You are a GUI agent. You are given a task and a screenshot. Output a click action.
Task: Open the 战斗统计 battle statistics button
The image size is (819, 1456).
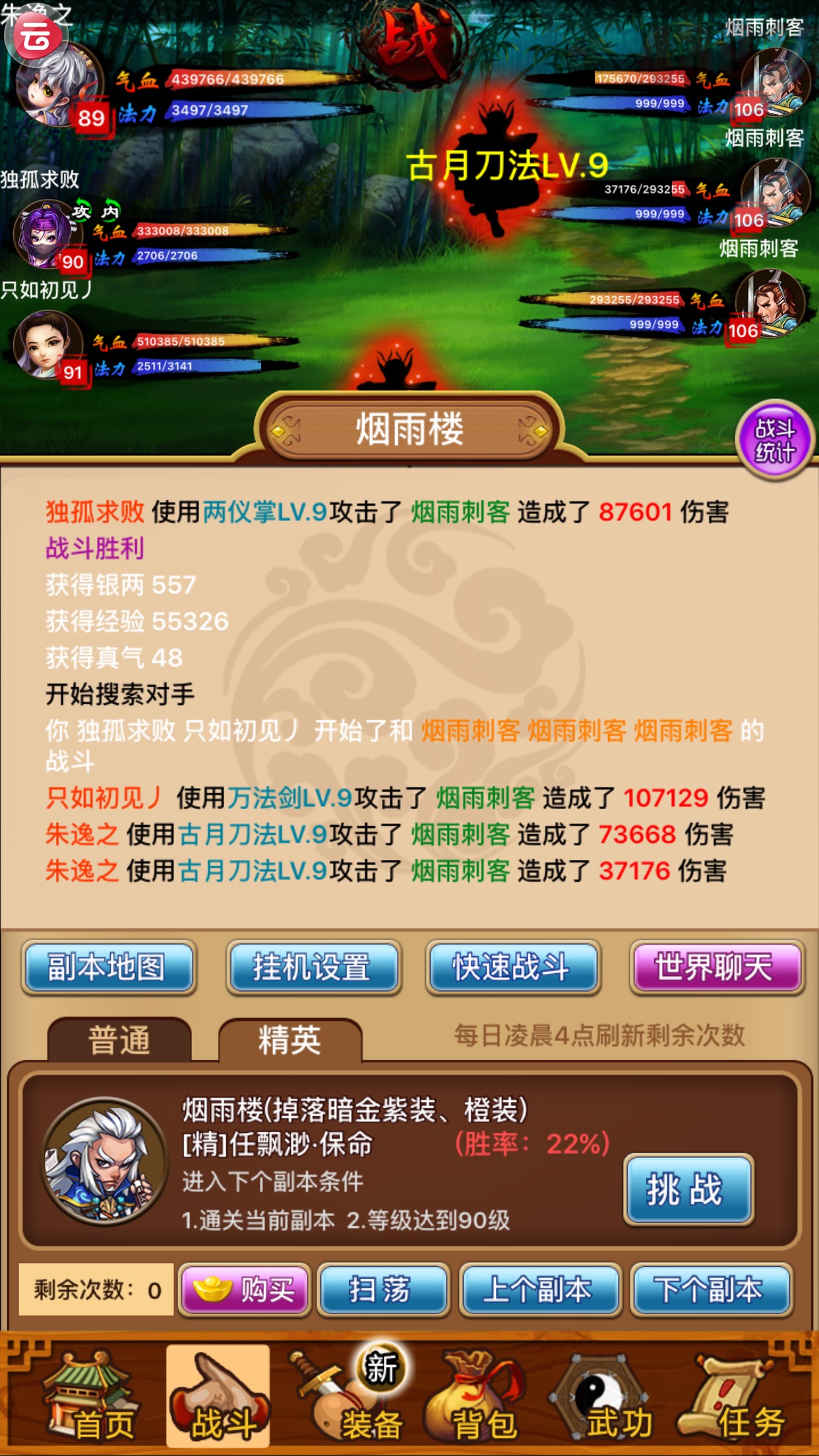click(775, 440)
